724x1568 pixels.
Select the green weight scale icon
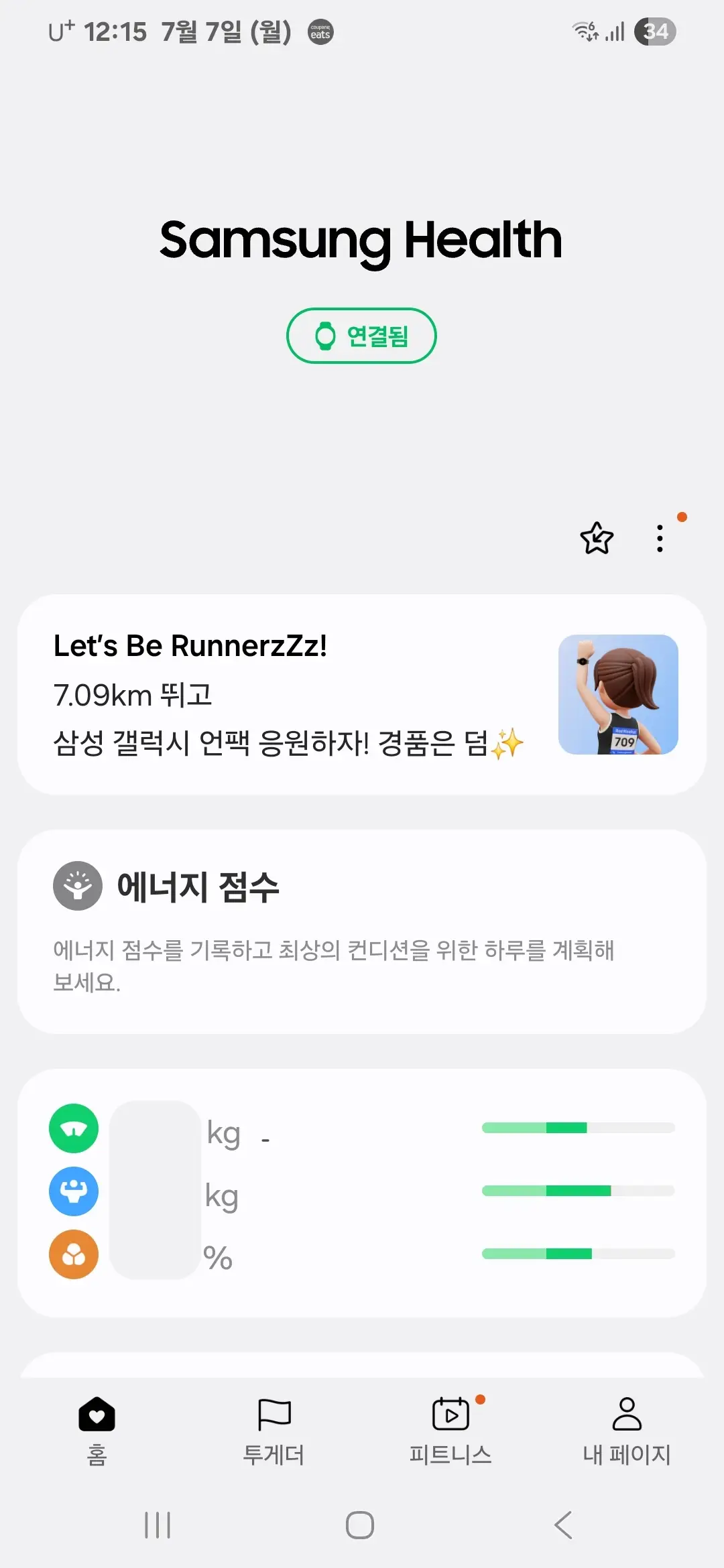click(x=74, y=1128)
